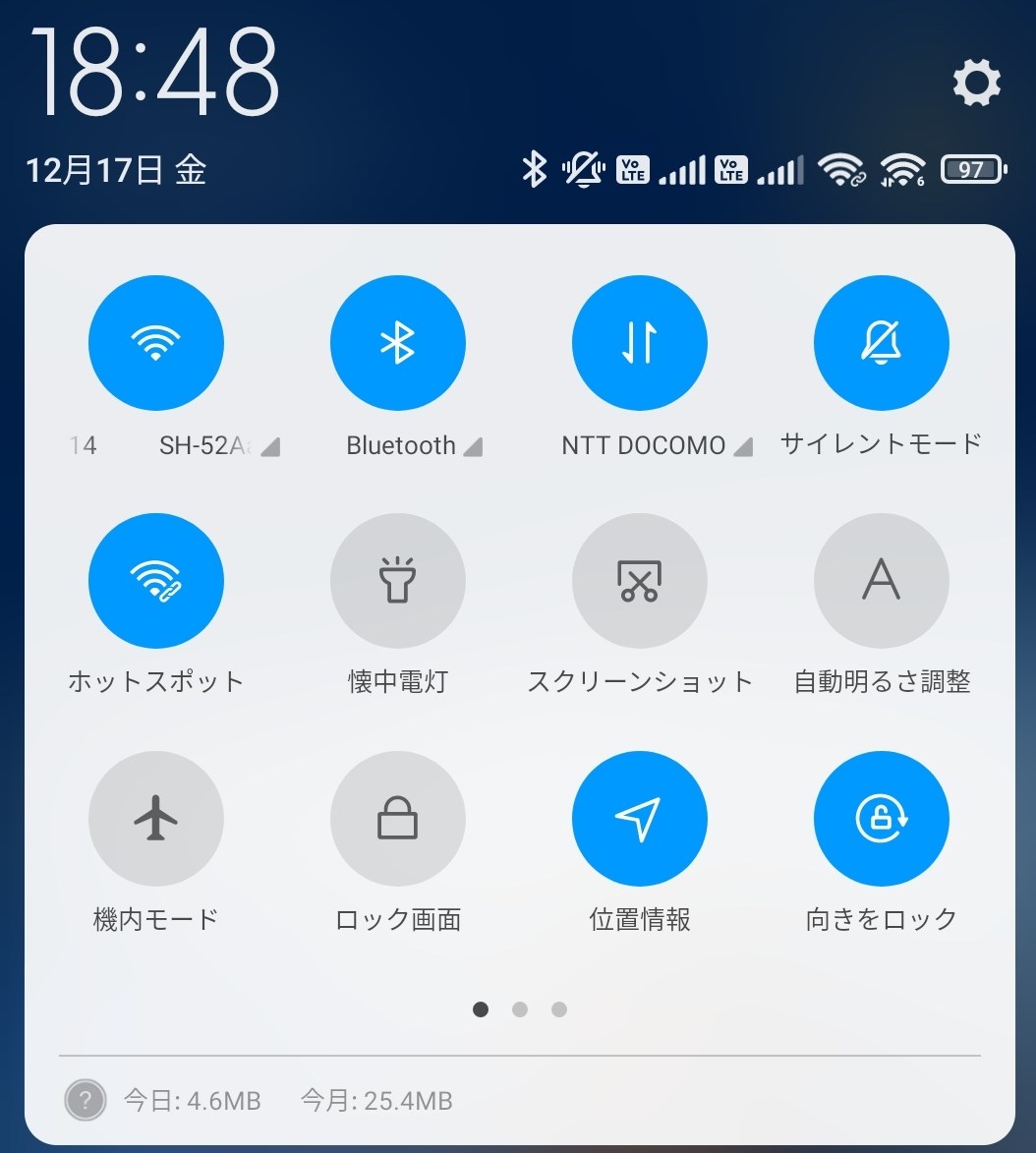This screenshot has height=1153, width=1036.
Task: Disable 位置情報 location
Action: tap(640, 819)
